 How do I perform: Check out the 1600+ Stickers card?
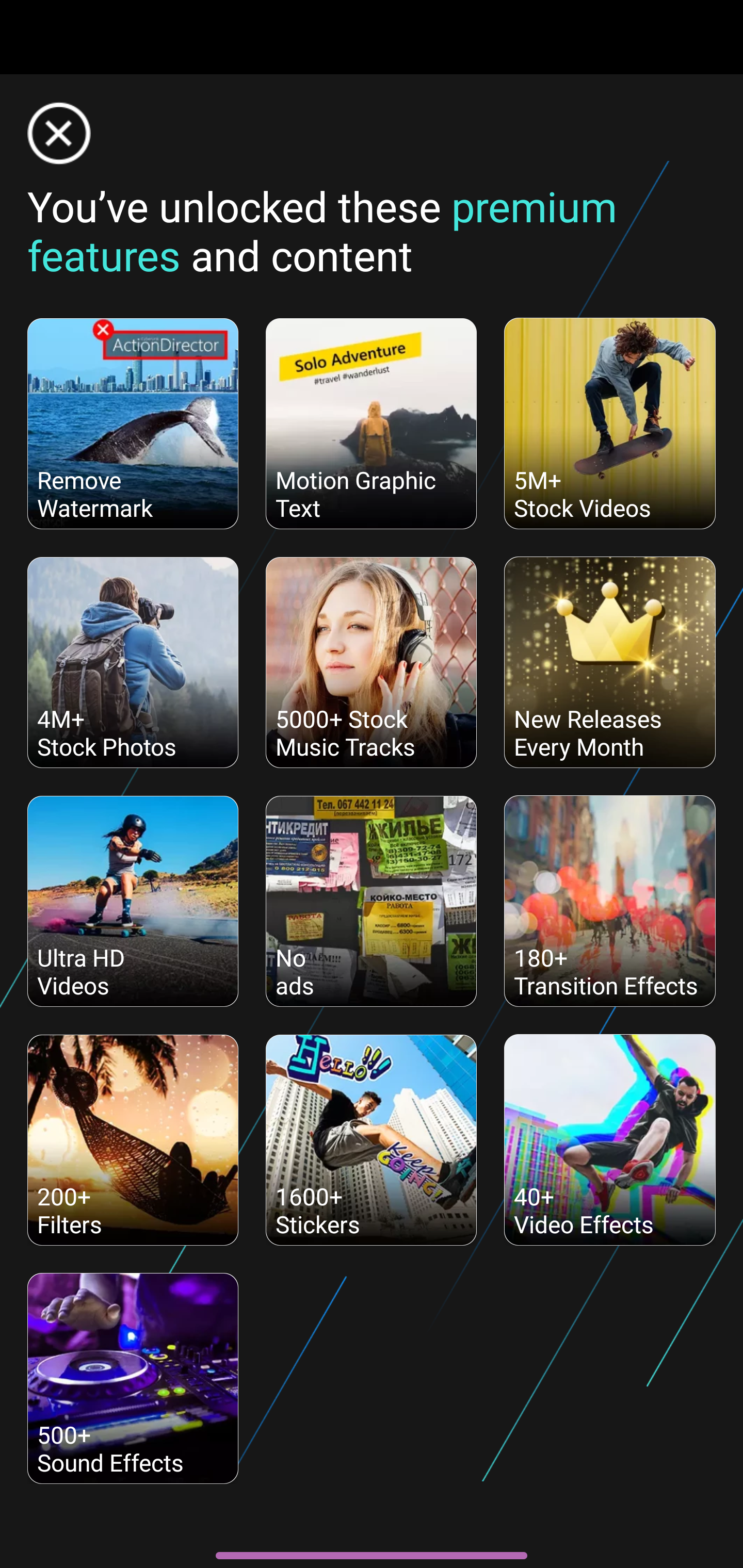[x=371, y=1139]
